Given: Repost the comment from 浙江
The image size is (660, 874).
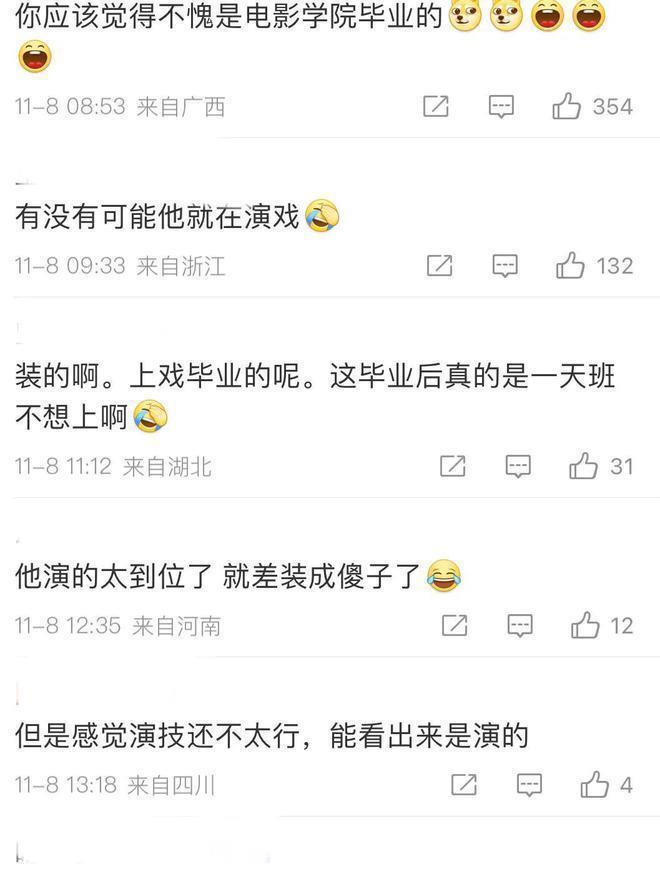Looking at the screenshot, I should [x=440, y=265].
